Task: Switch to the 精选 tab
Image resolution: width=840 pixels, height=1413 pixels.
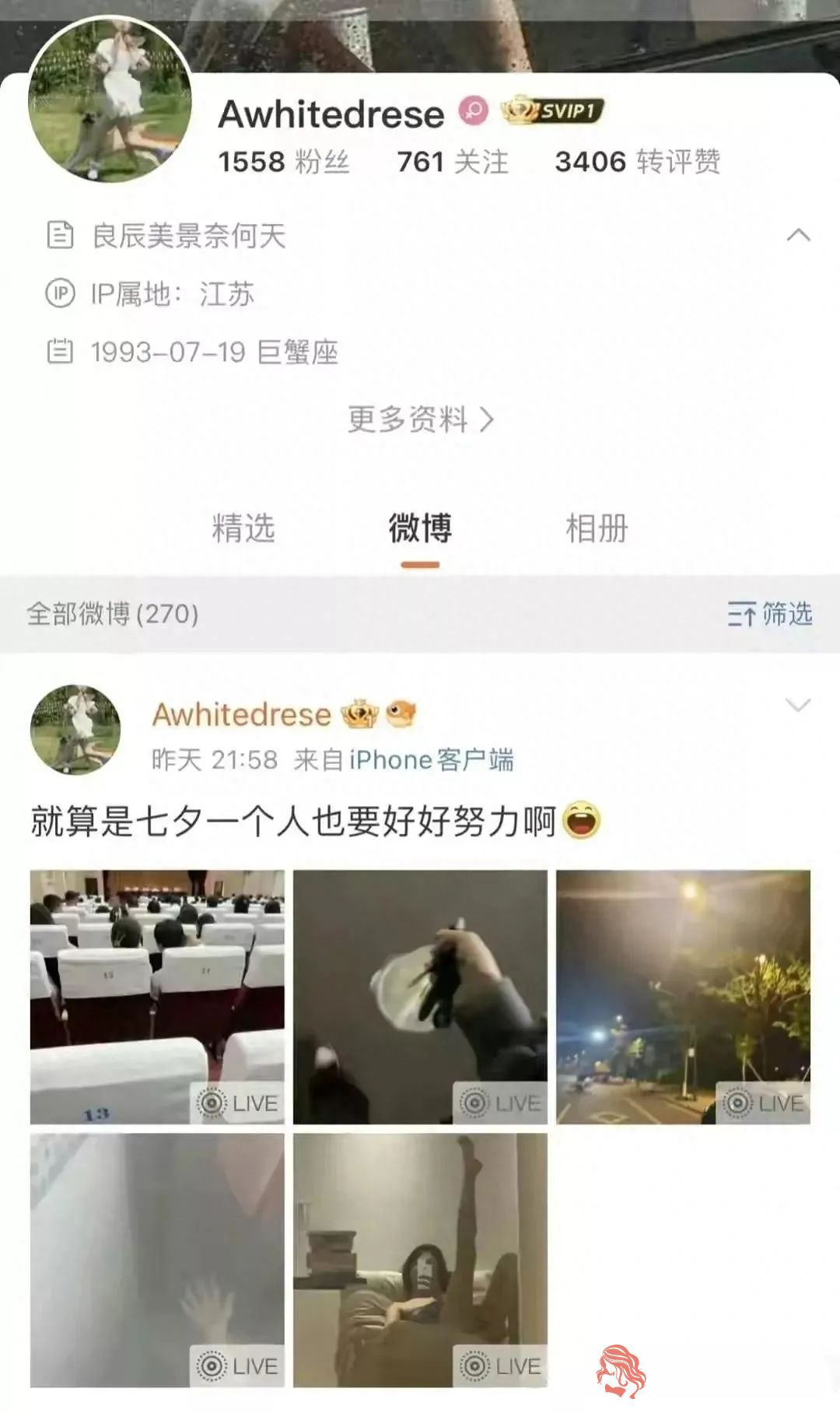Action: tap(243, 528)
